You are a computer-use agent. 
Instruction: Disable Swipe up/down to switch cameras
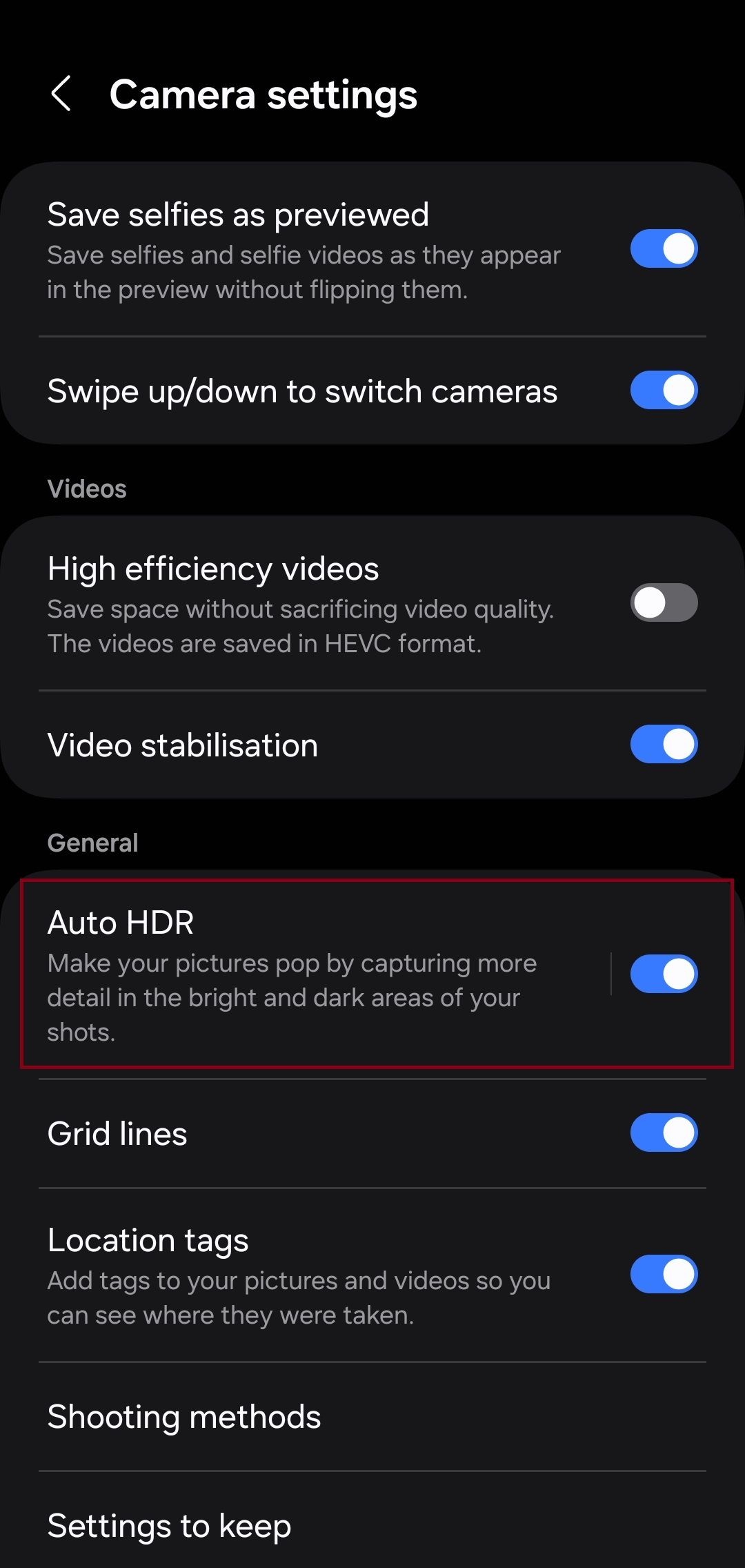(x=664, y=391)
